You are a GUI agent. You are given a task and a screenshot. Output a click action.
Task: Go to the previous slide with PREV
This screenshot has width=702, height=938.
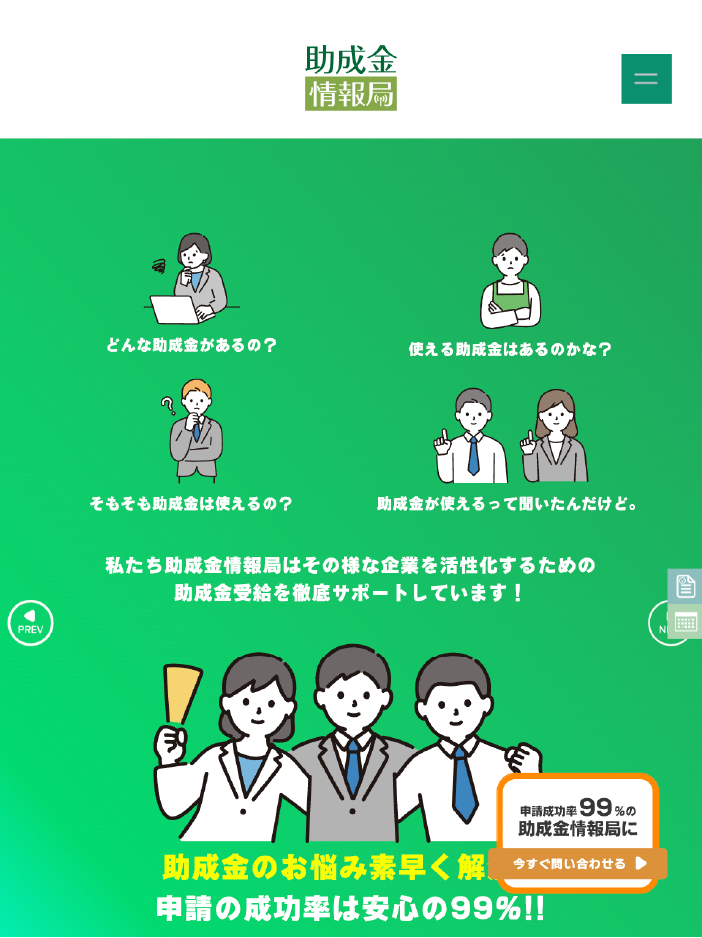[30, 623]
